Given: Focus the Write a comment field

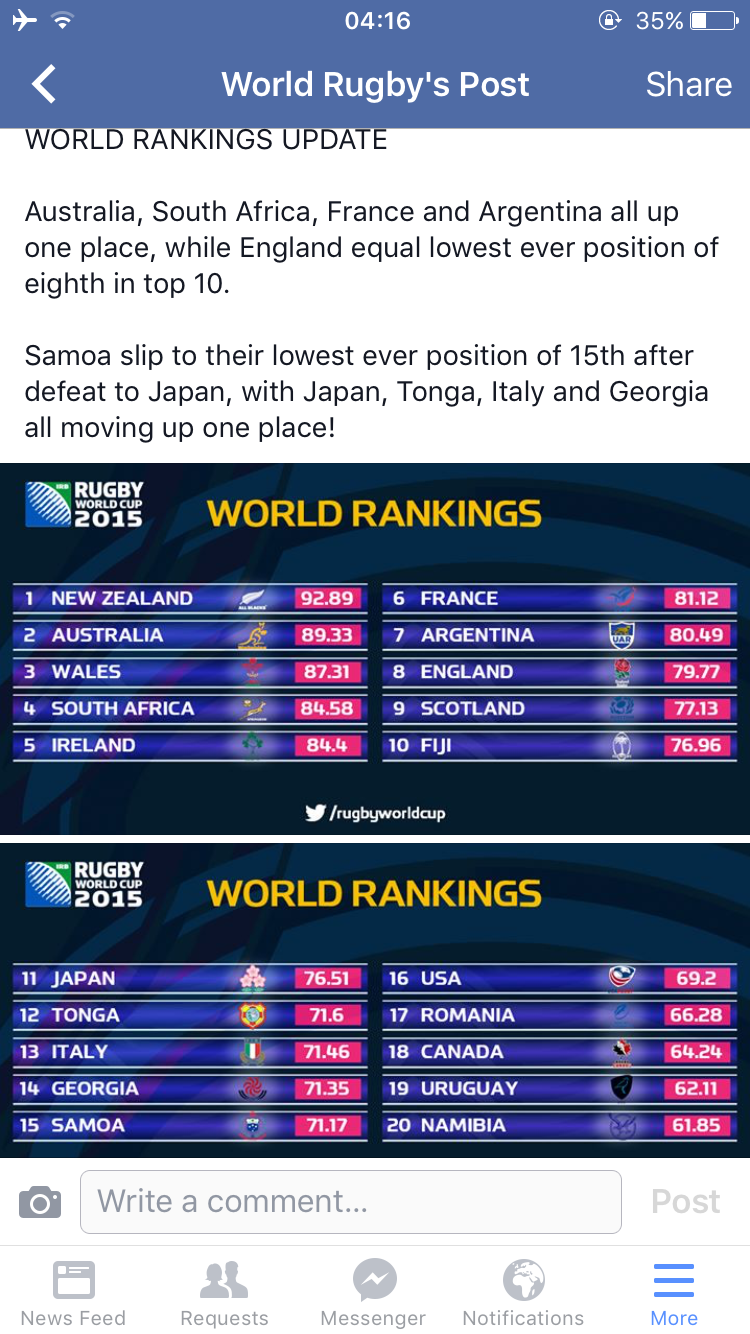Looking at the screenshot, I should (350, 1201).
